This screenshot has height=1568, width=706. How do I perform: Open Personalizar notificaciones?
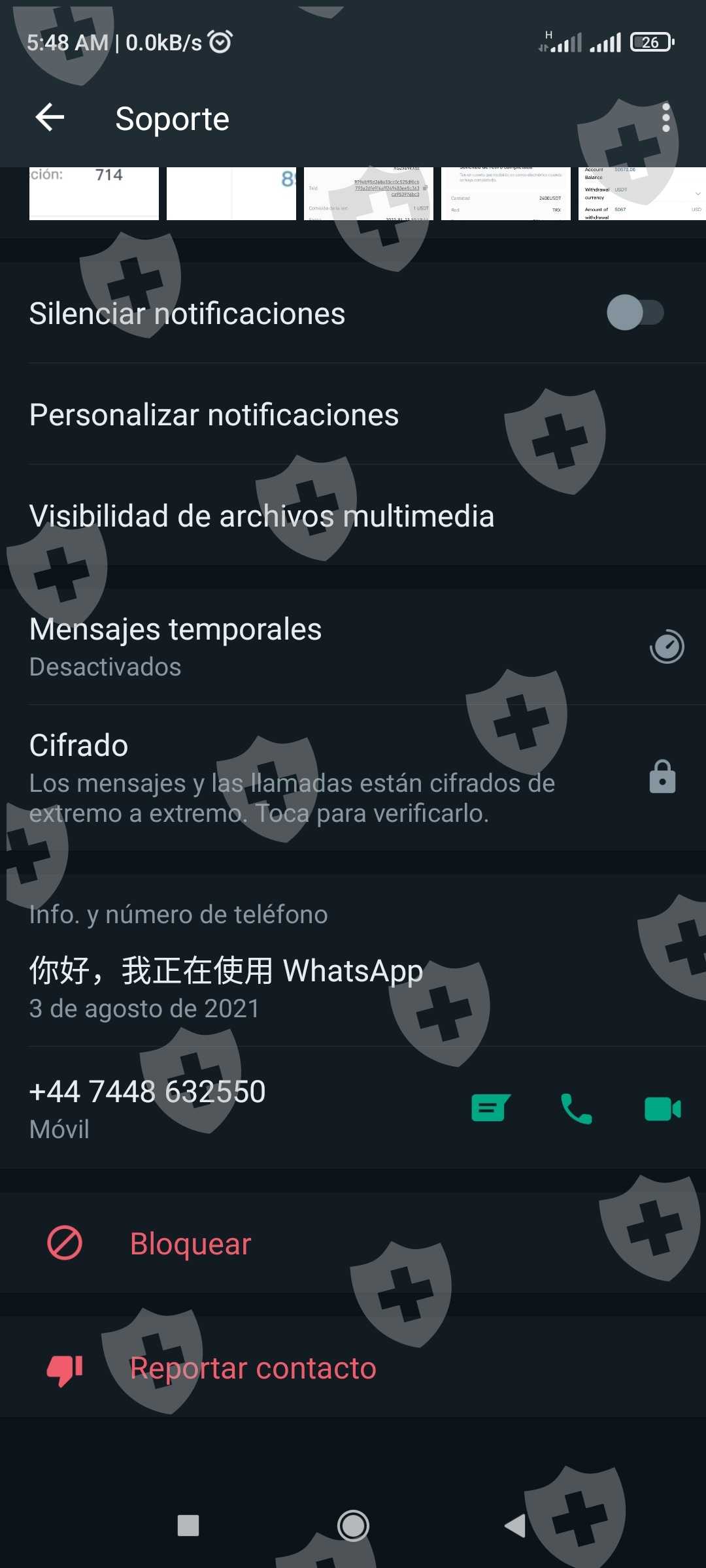[x=214, y=415]
